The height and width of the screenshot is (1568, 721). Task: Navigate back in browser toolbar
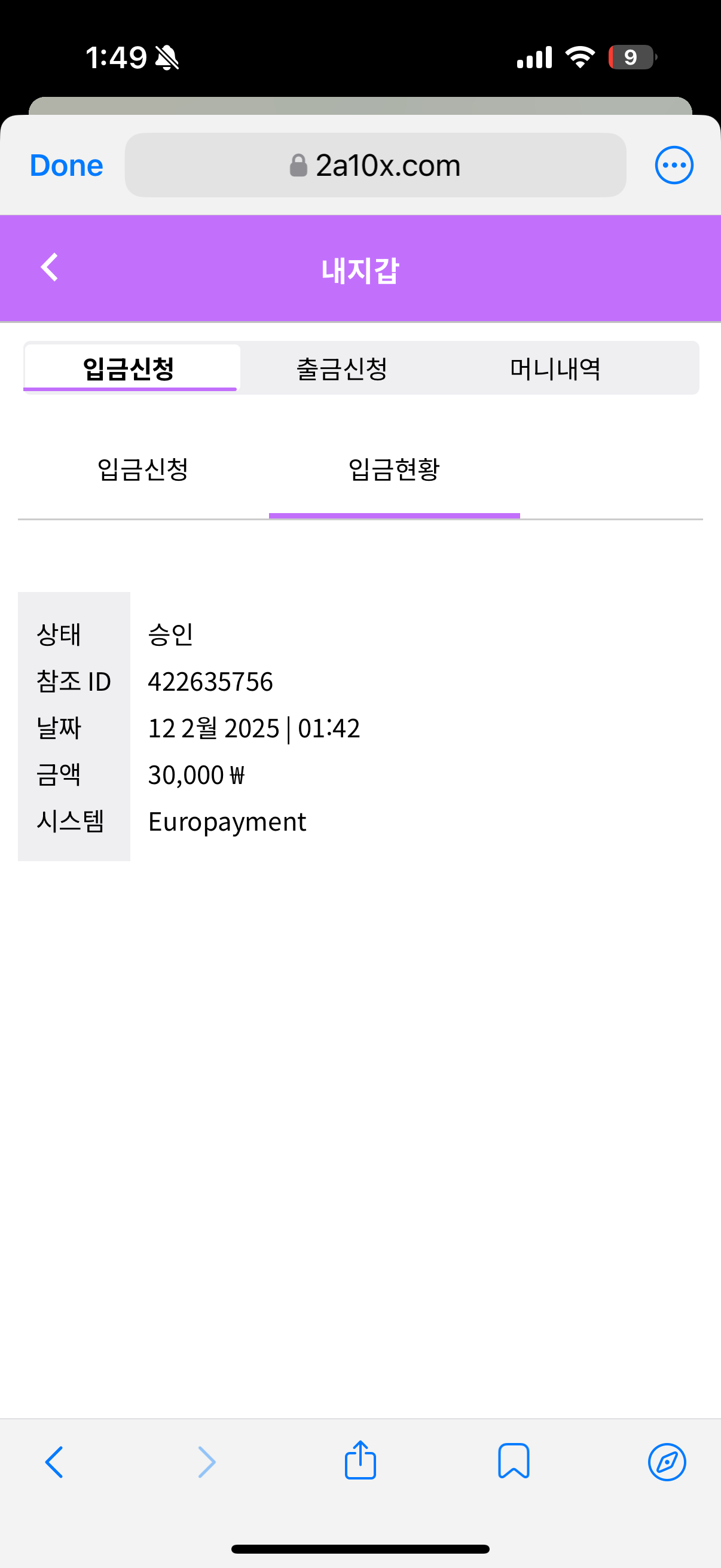click(55, 1462)
